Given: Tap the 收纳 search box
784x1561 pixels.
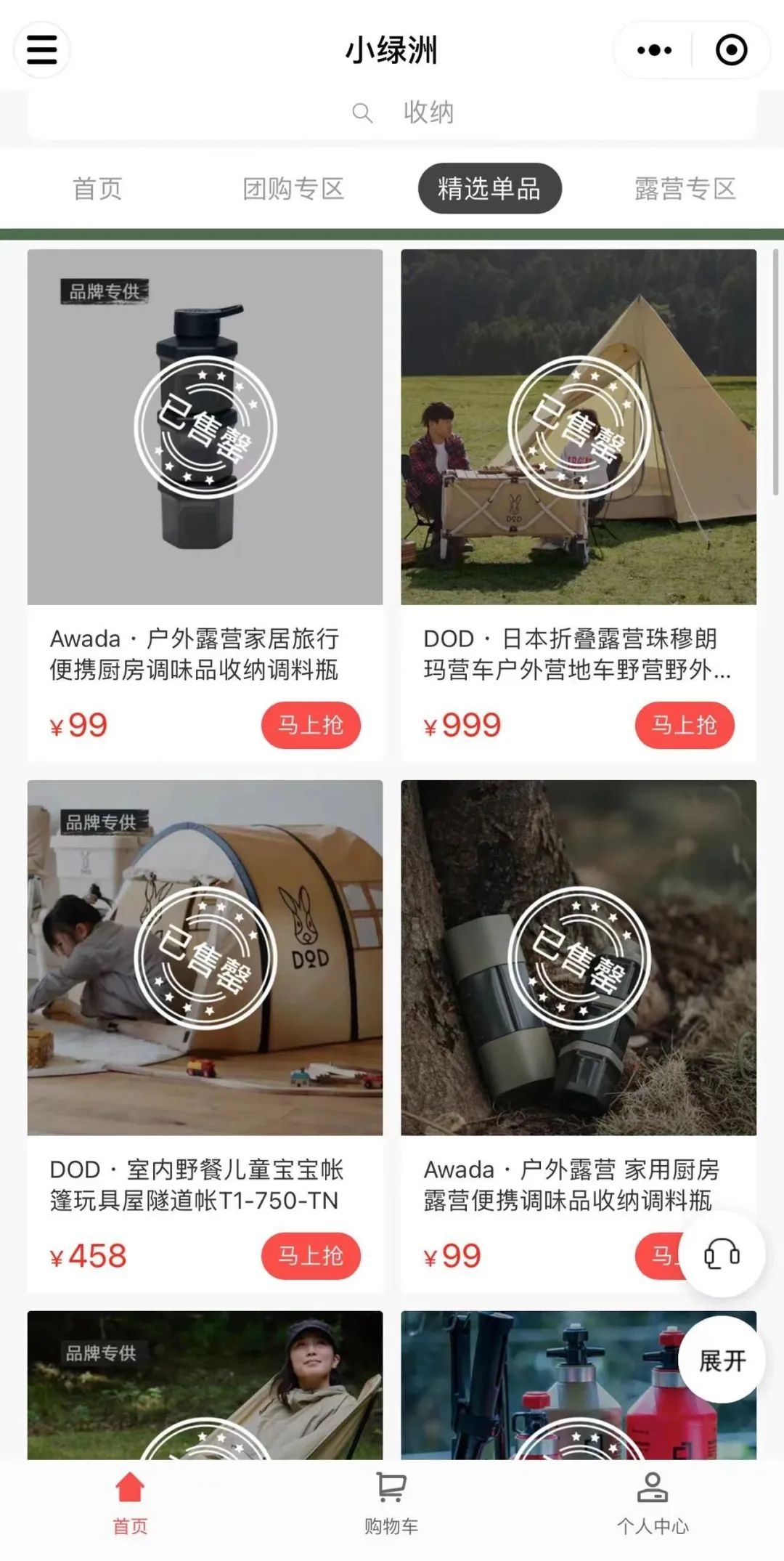Looking at the screenshot, I should click(392, 113).
